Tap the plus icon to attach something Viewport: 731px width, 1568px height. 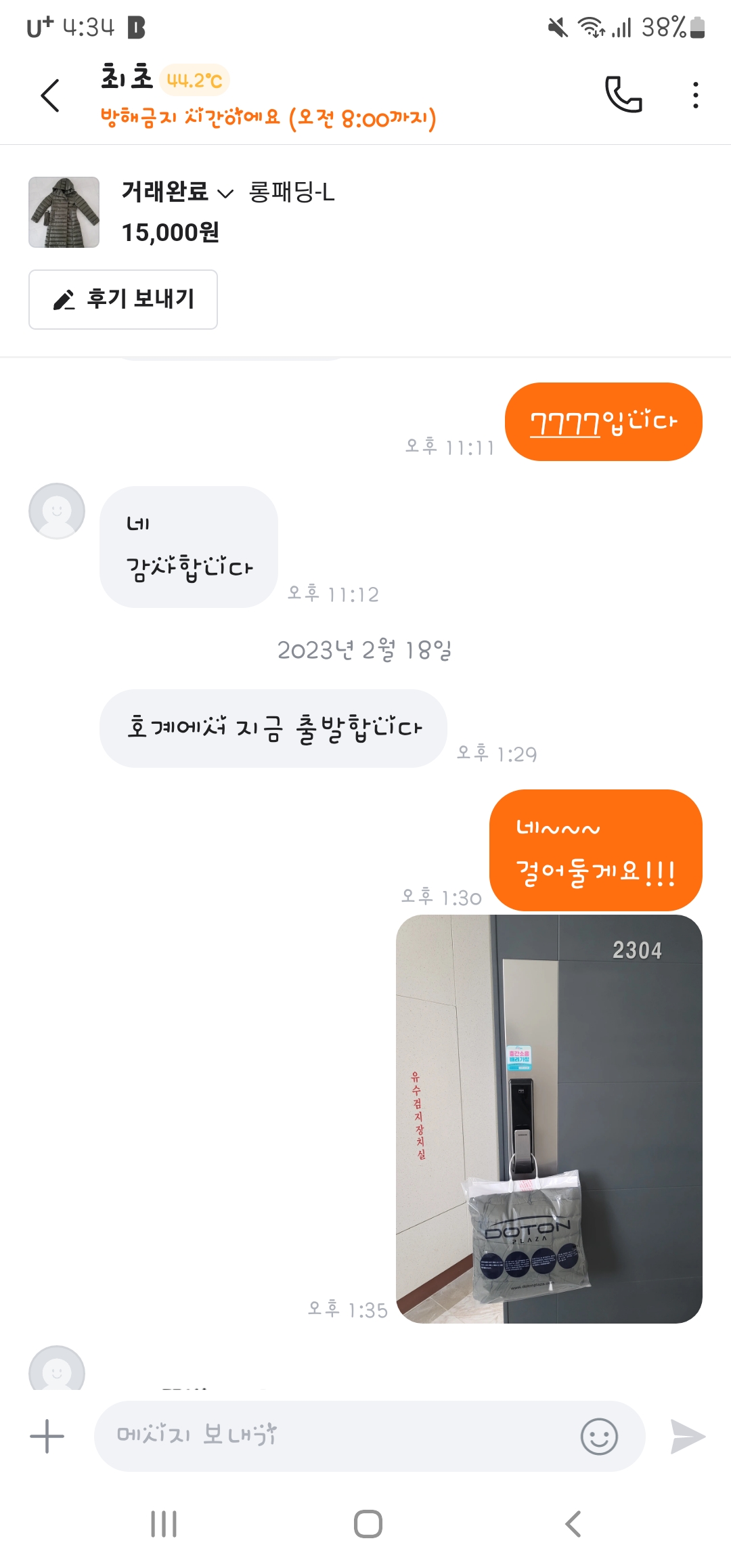coord(47,1436)
